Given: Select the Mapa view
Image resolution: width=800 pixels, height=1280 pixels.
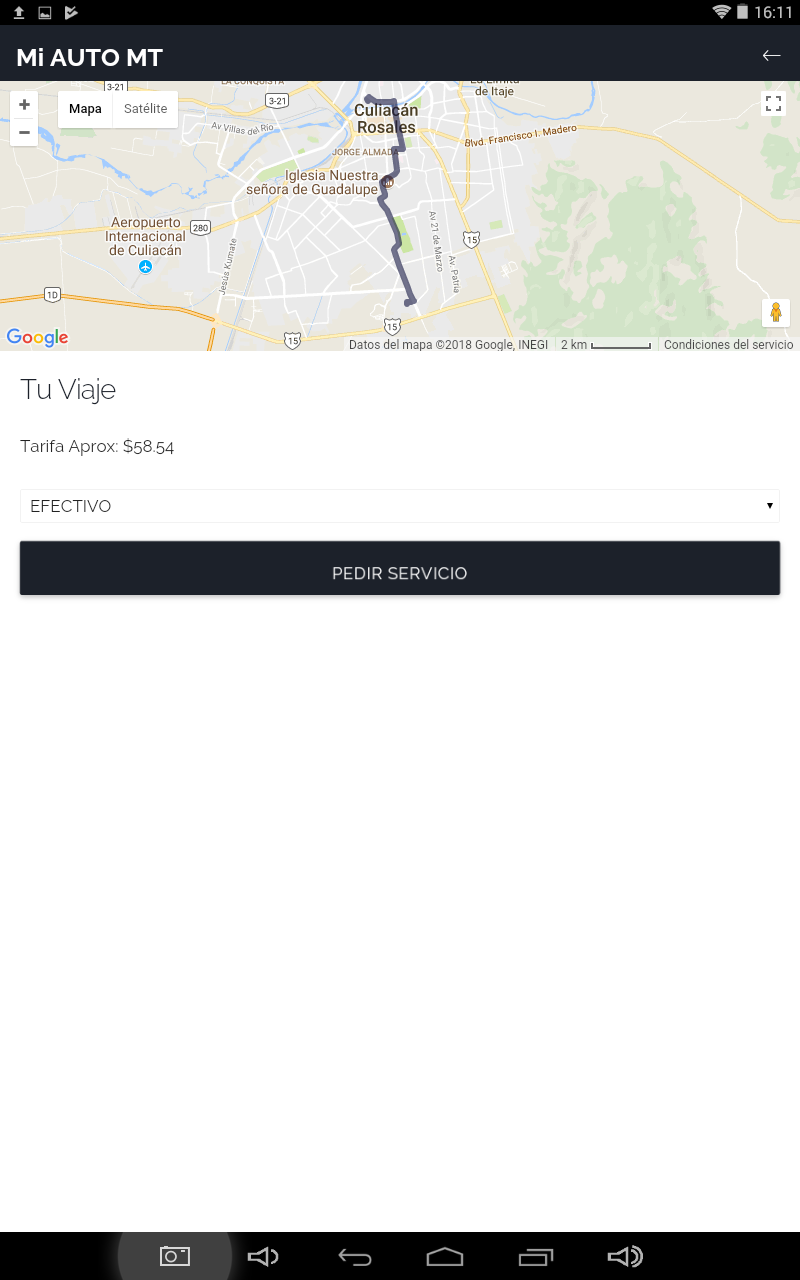Looking at the screenshot, I should point(85,109).
